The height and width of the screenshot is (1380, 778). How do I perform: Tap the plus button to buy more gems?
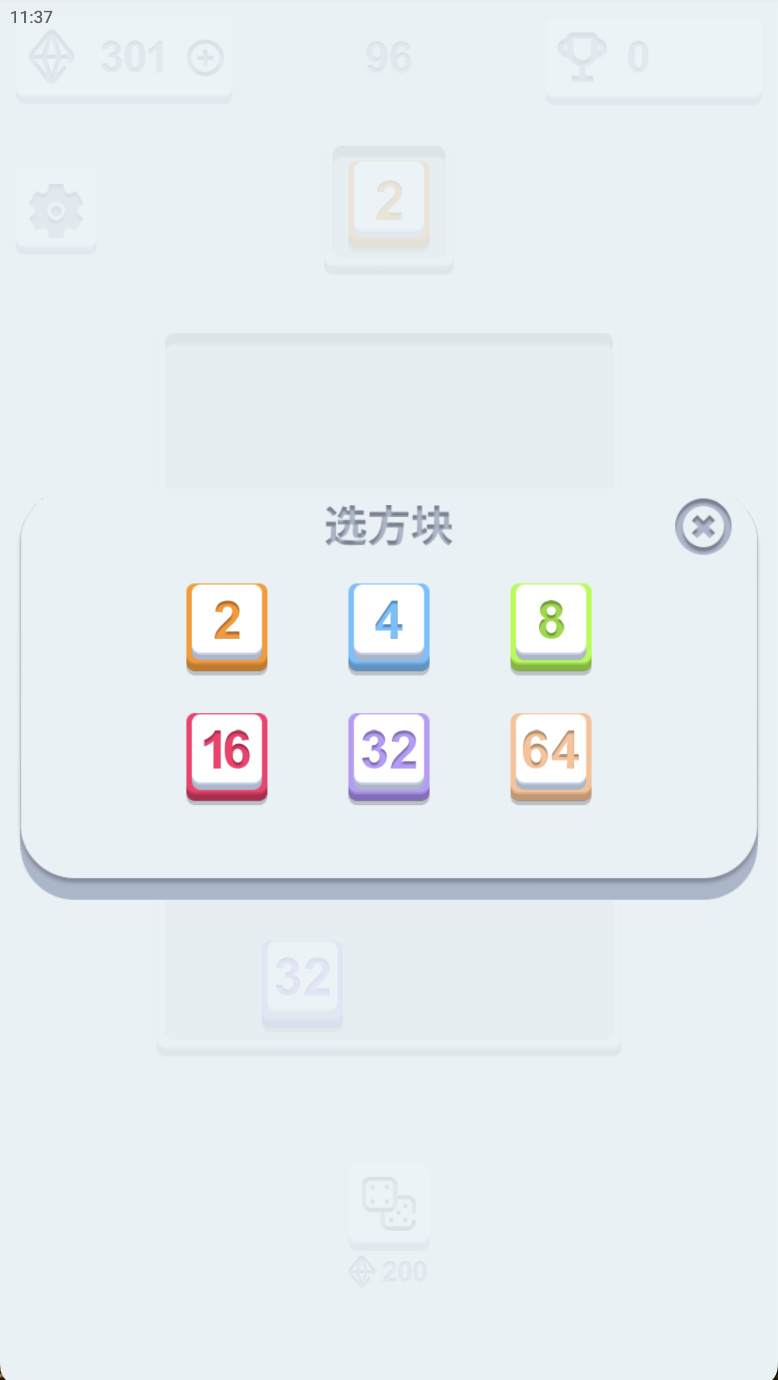coord(206,57)
